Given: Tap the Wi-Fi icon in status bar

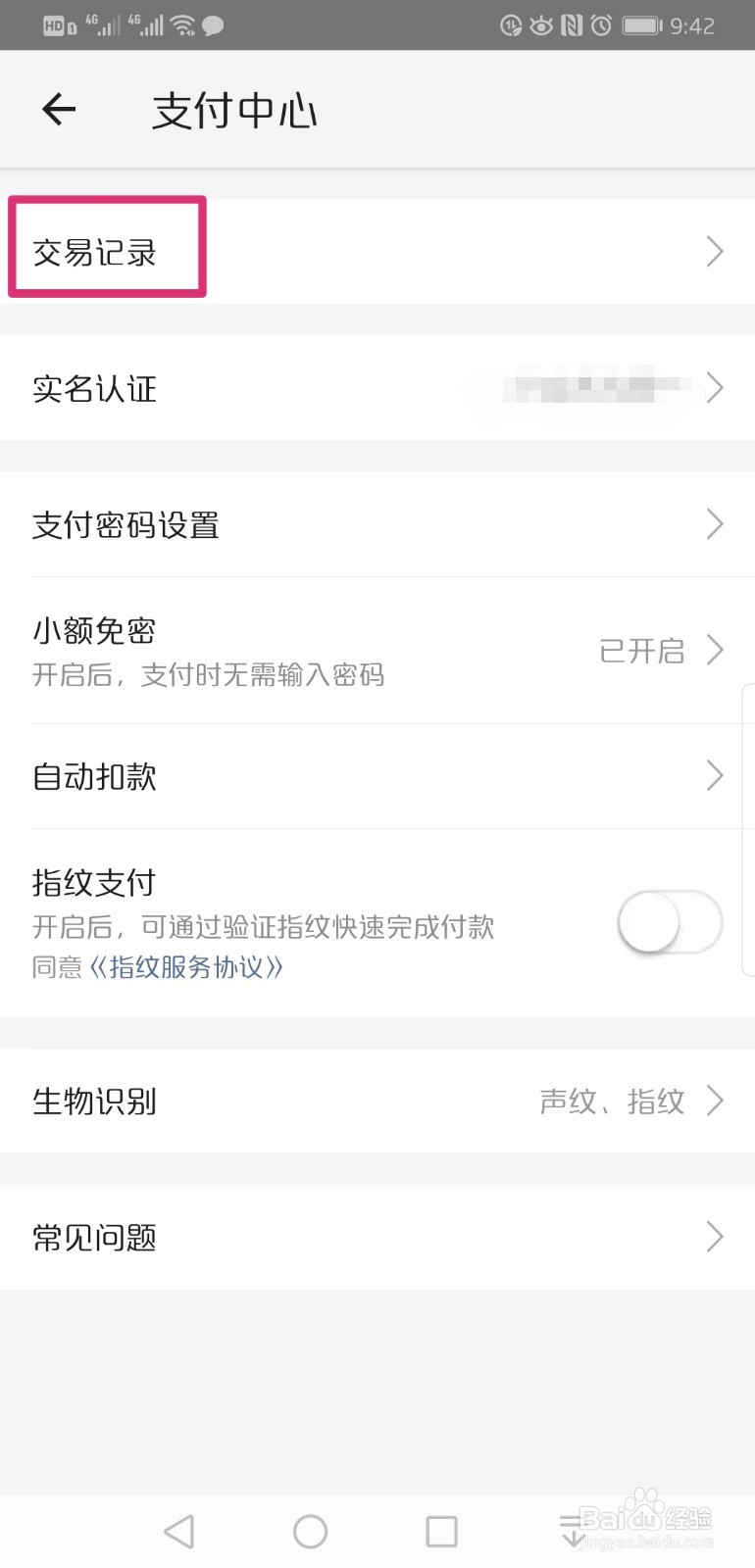Looking at the screenshot, I should (x=182, y=24).
